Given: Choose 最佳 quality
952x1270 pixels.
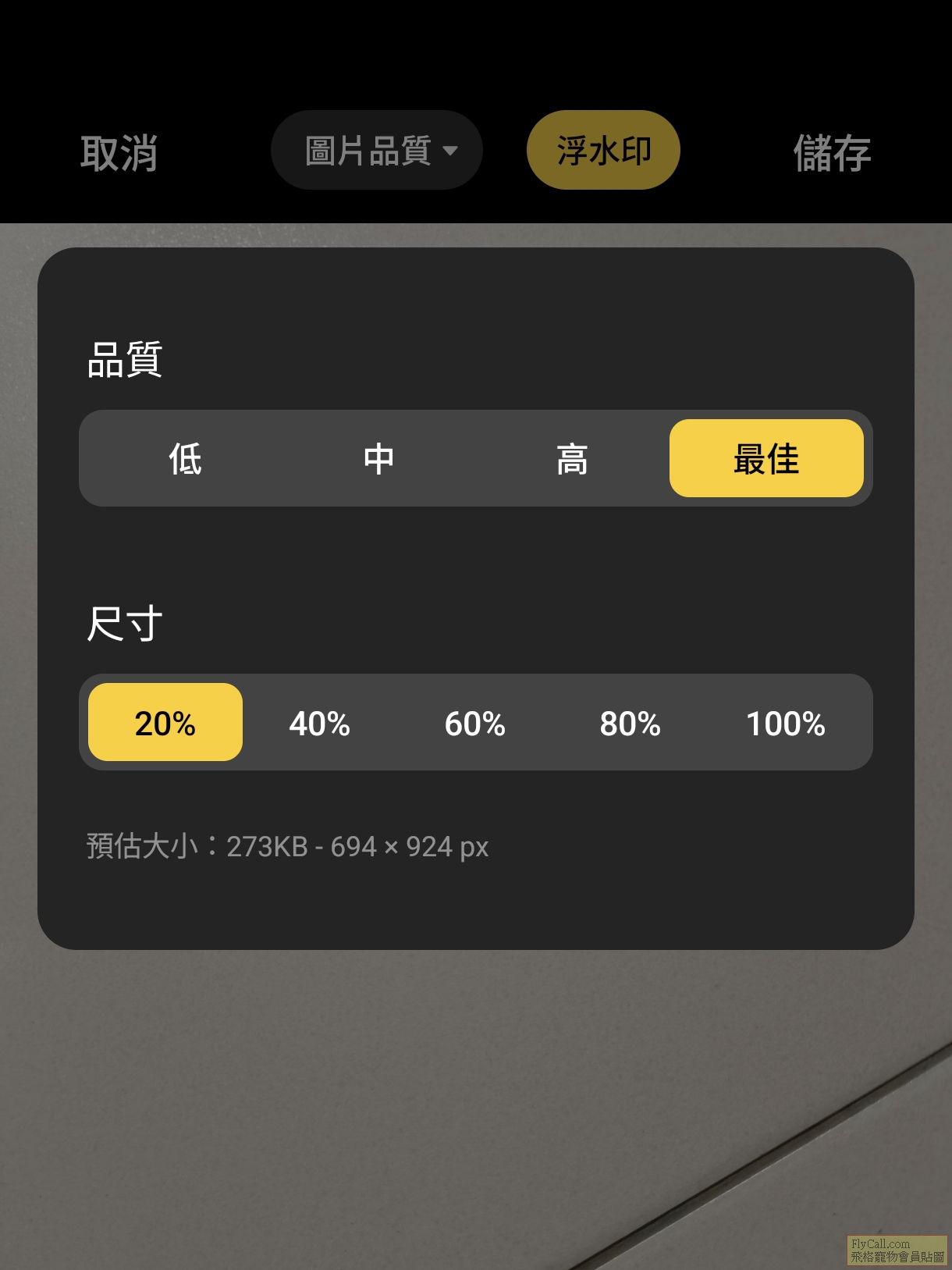Looking at the screenshot, I should point(766,459).
